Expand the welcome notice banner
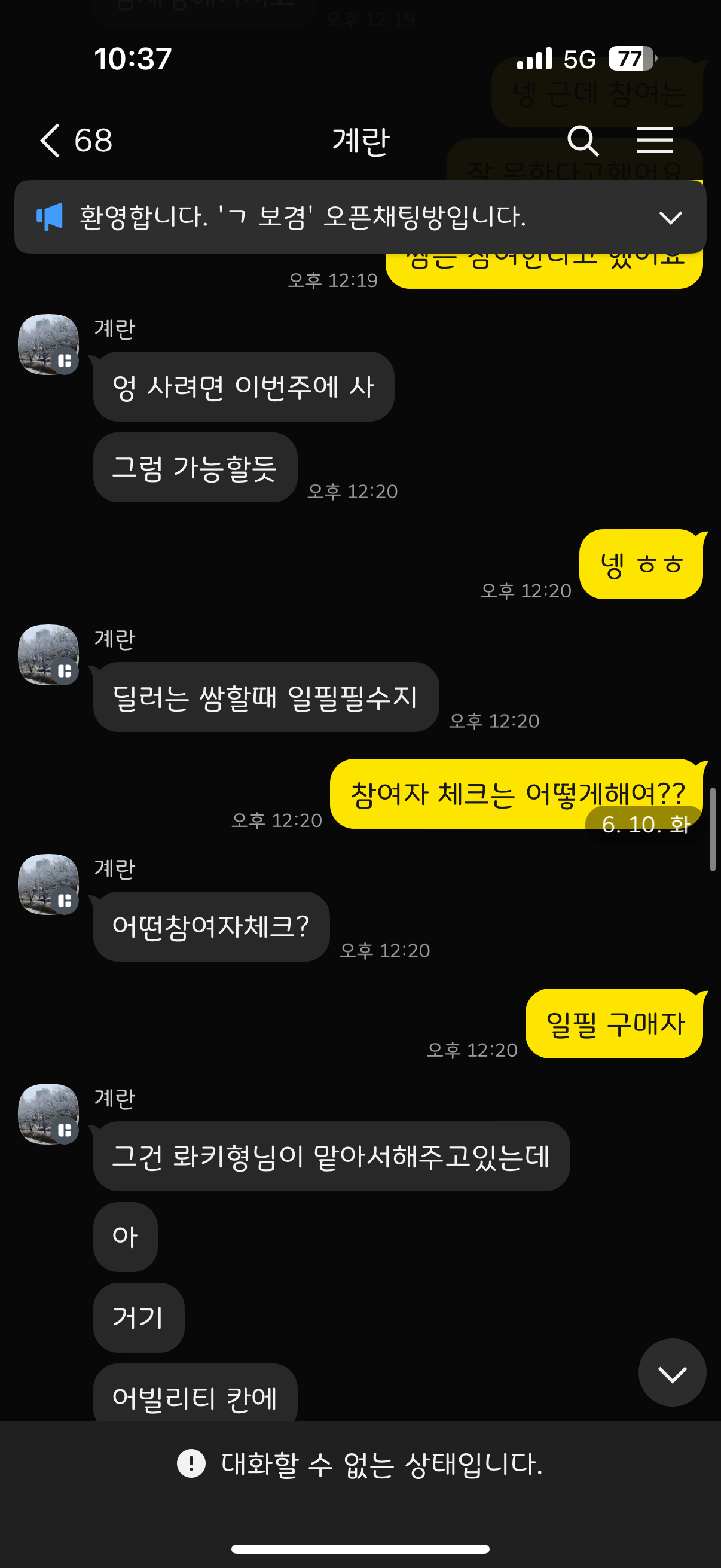 [x=670, y=217]
